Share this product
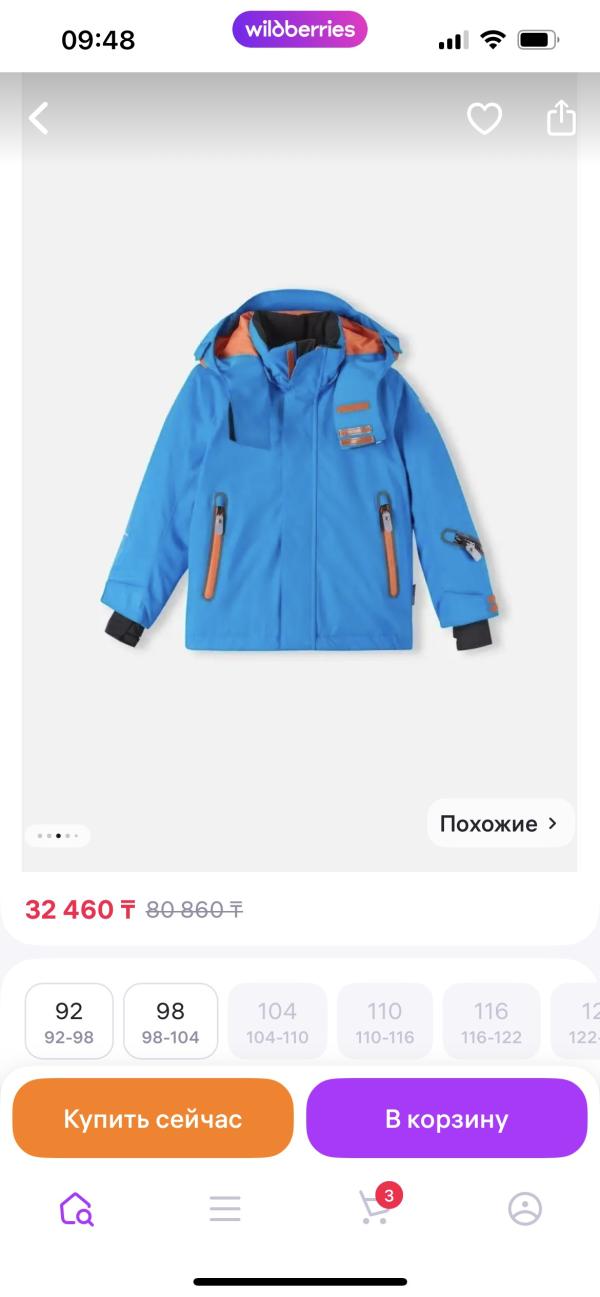 561,118
